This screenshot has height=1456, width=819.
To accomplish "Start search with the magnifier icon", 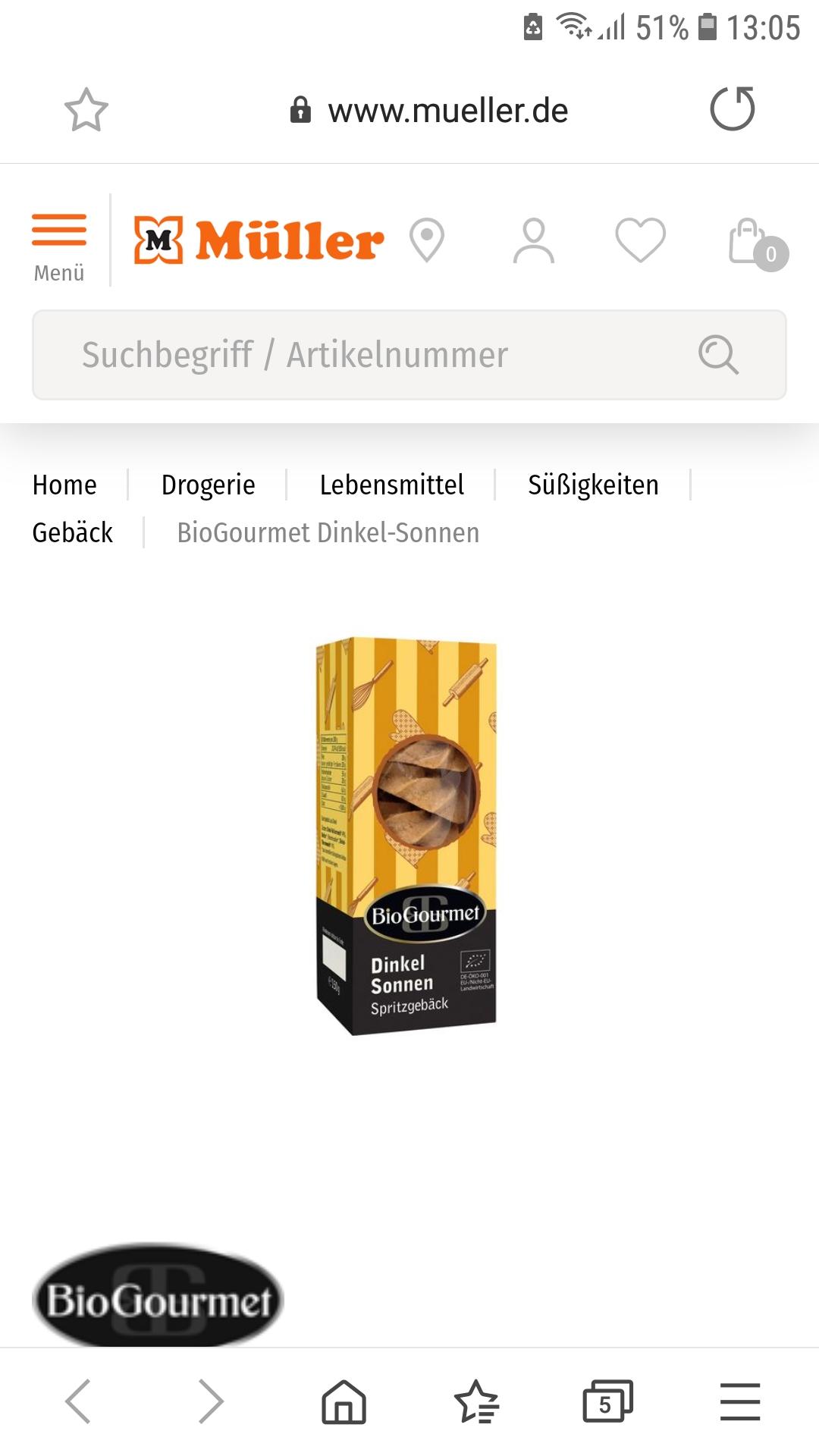I will pos(718,354).
